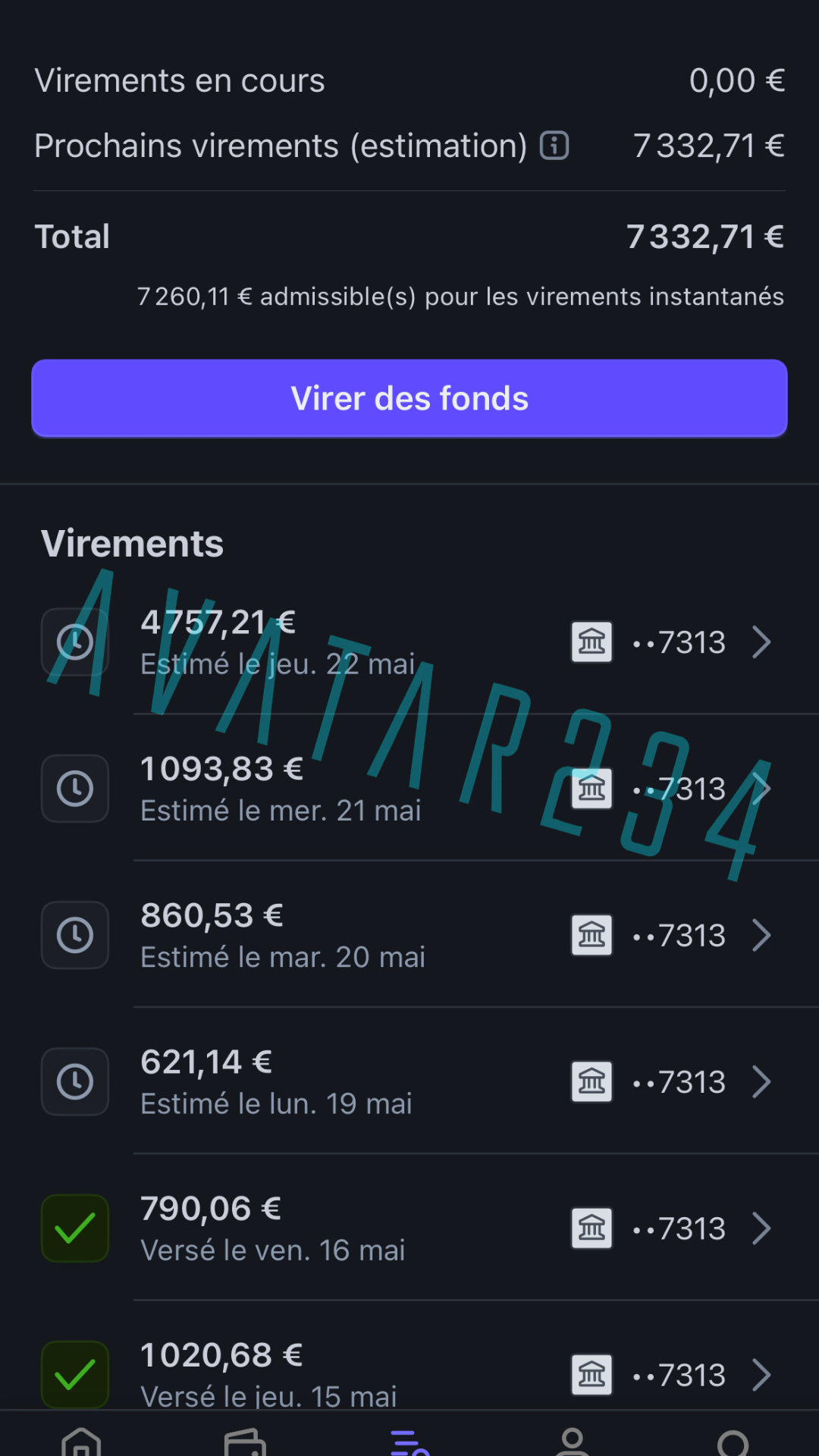Open the 4757,21 € transfer estimated 22 mai
The image size is (819, 1456).
tap(409, 642)
